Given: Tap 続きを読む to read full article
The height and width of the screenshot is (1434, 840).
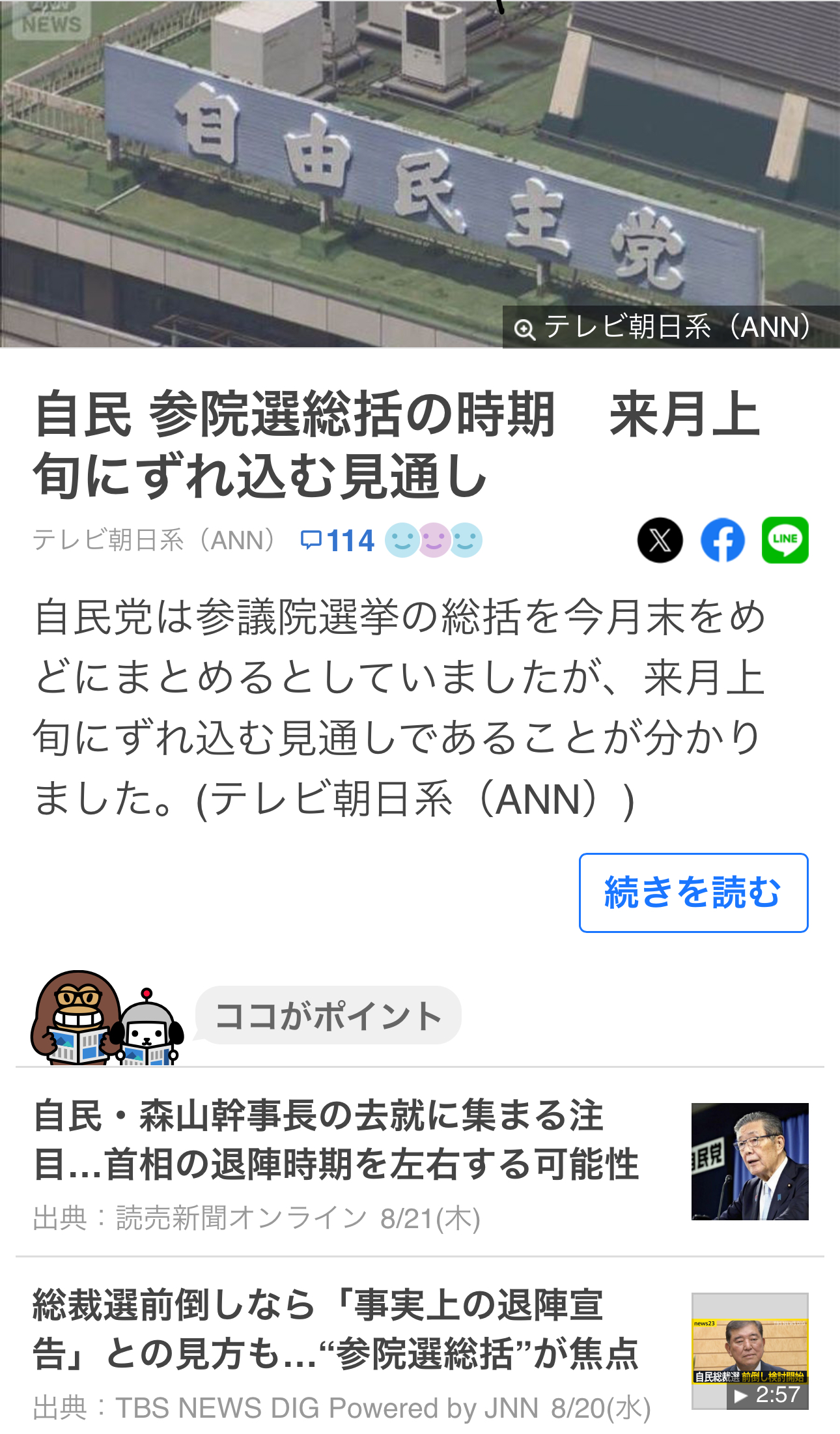Looking at the screenshot, I should coord(693,893).
